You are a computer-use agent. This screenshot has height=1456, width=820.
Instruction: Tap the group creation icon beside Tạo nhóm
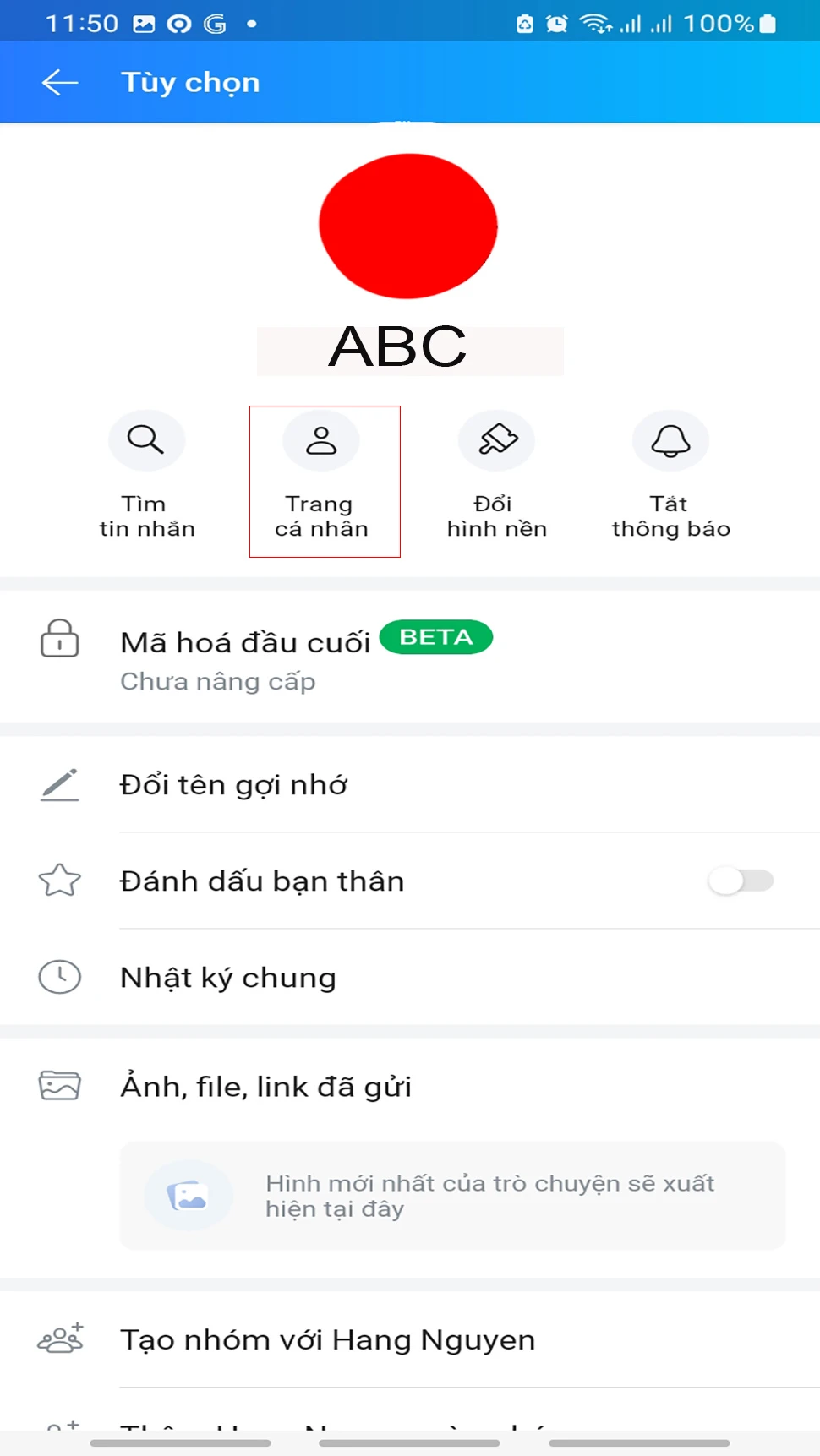point(59,1339)
